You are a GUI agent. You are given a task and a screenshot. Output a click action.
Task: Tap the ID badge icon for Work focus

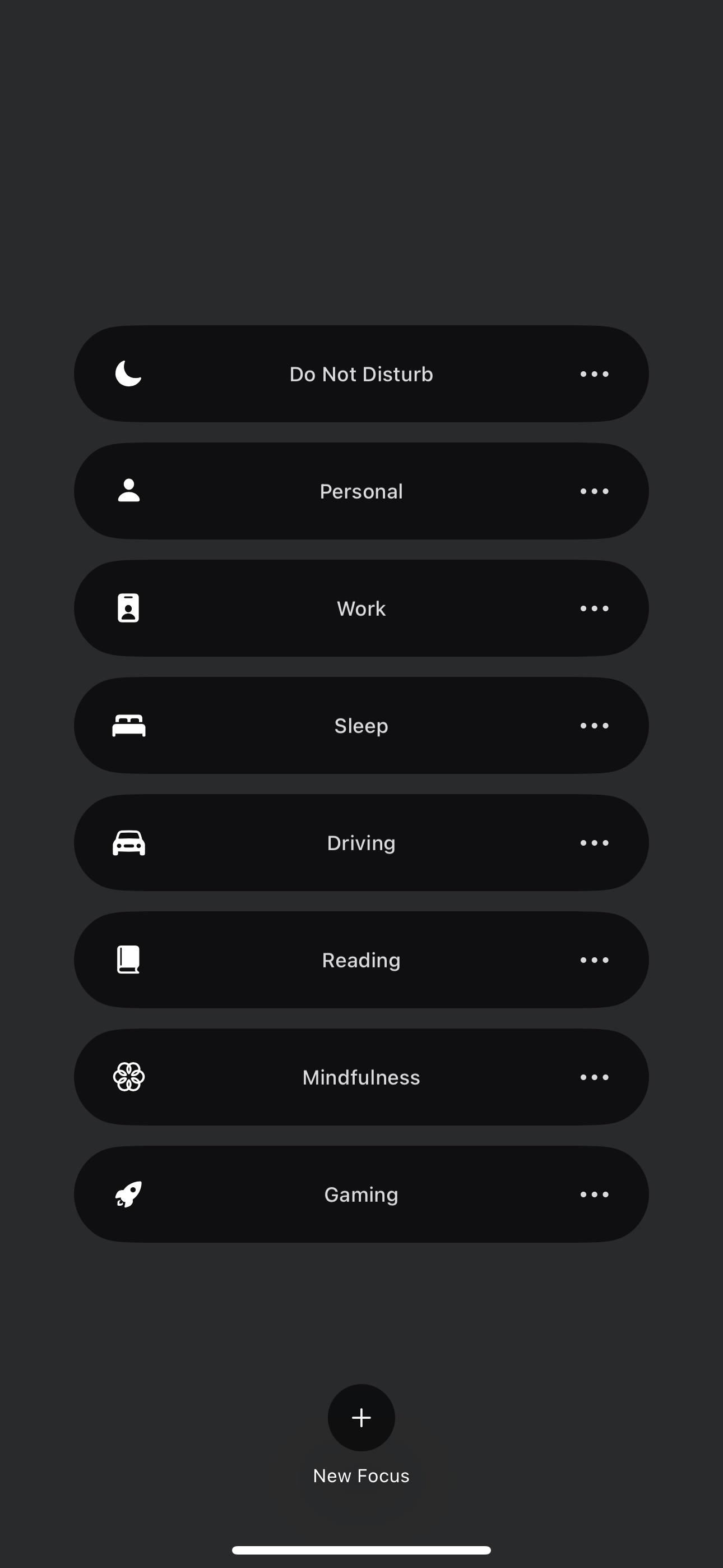(x=128, y=608)
